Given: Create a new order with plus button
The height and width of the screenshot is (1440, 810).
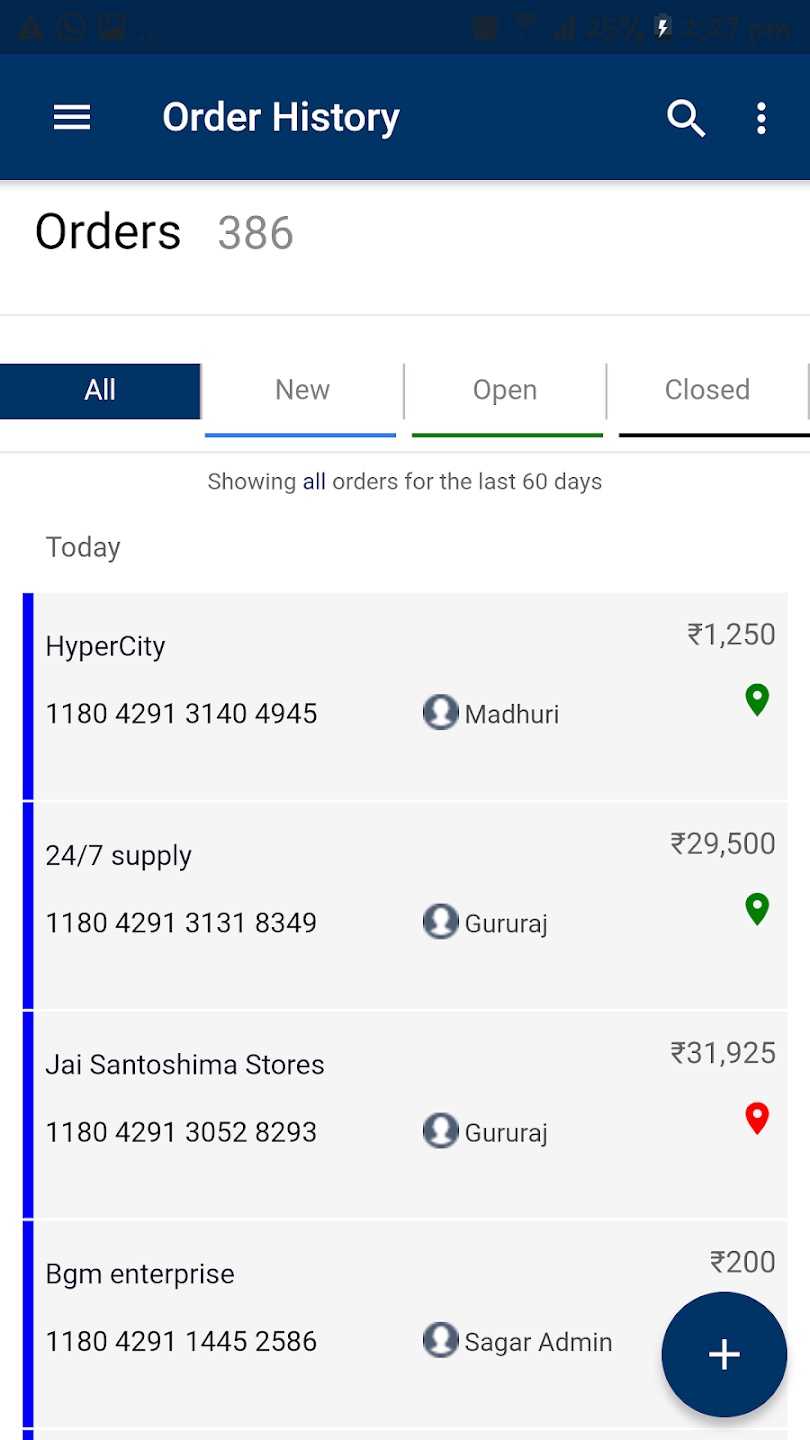Looking at the screenshot, I should (724, 1354).
